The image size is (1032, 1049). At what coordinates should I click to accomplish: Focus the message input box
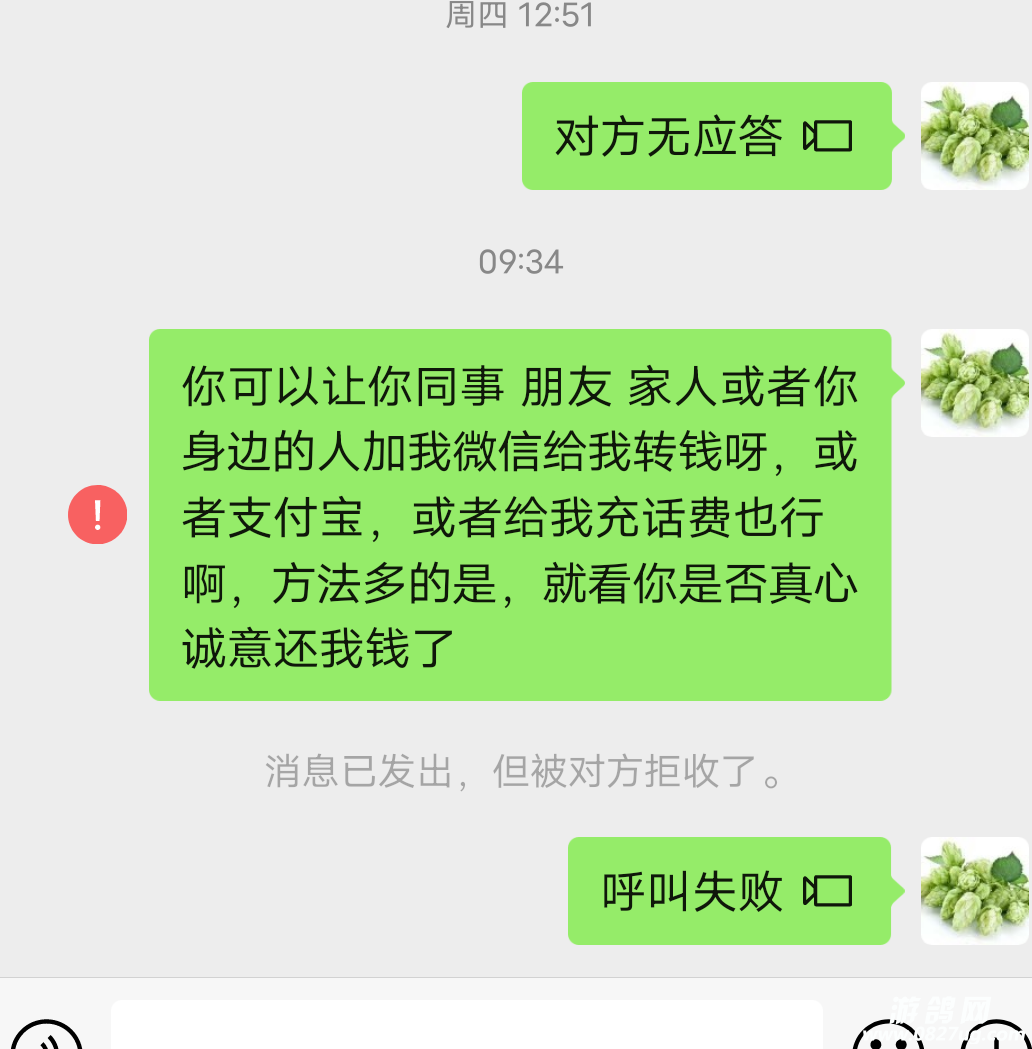click(466, 1028)
